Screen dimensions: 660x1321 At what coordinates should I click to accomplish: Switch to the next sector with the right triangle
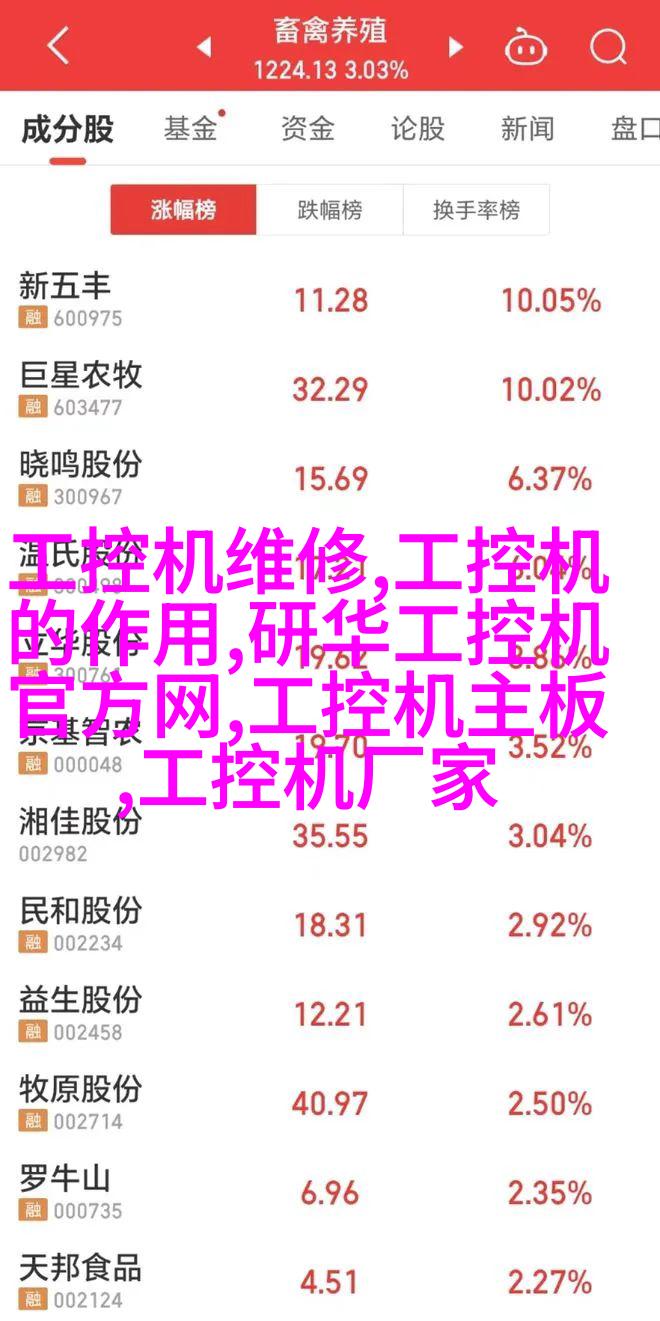click(x=456, y=46)
